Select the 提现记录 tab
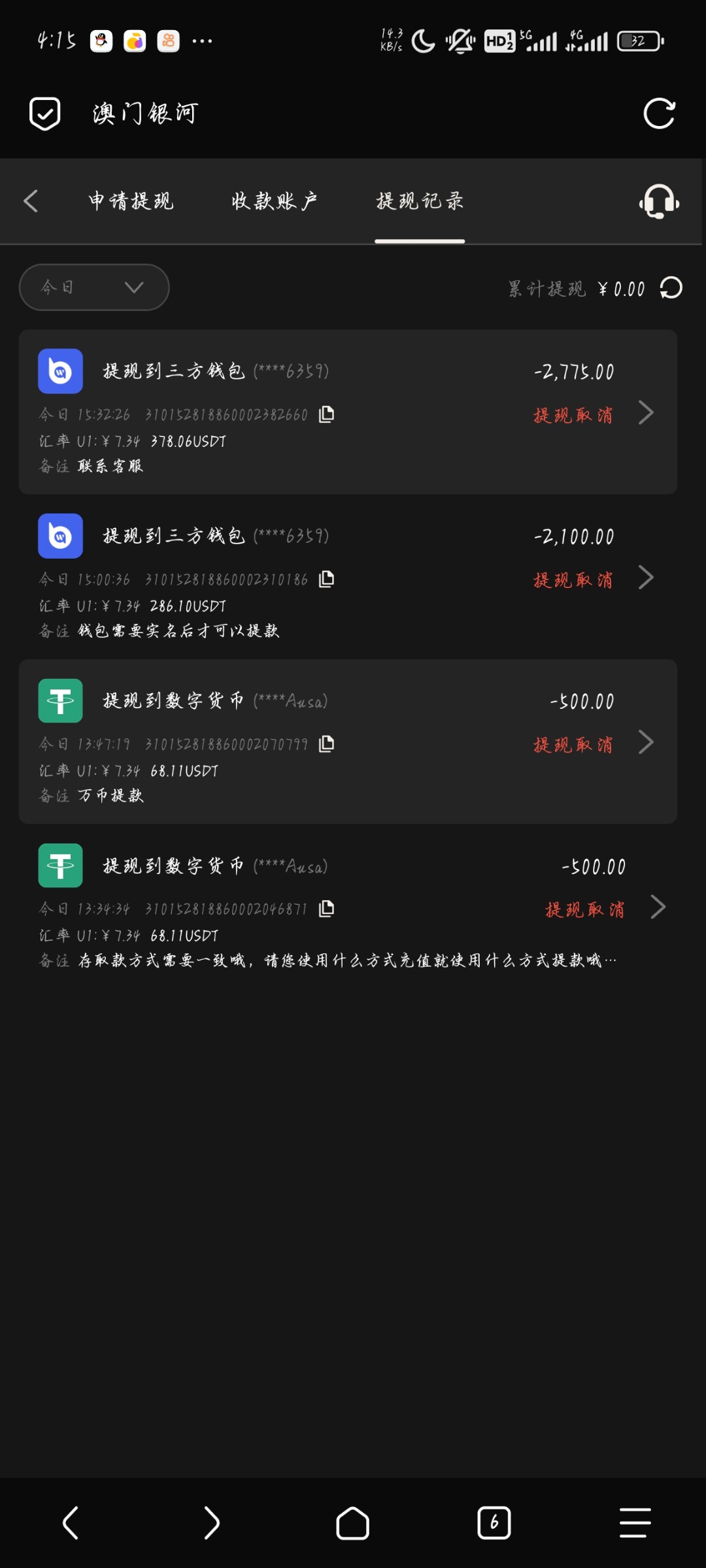This screenshot has width=706, height=1568. pyautogui.click(x=420, y=201)
